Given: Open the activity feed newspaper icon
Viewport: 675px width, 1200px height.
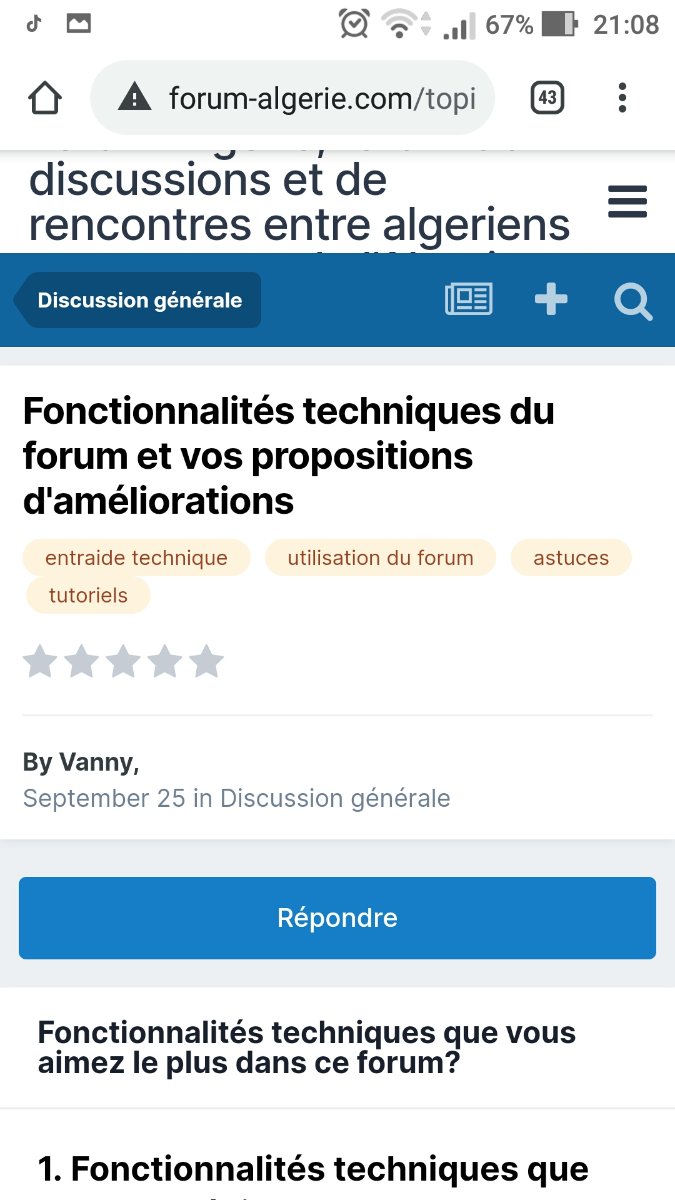Looking at the screenshot, I should tap(468, 300).
